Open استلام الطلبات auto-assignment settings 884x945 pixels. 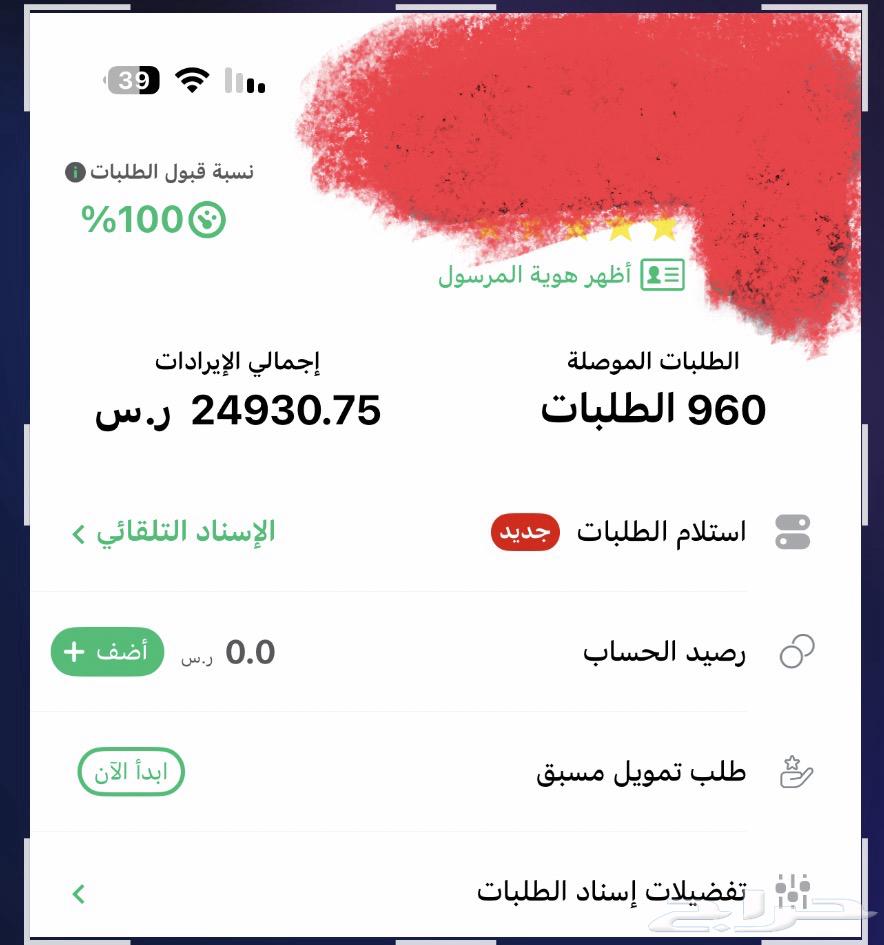click(175, 532)
